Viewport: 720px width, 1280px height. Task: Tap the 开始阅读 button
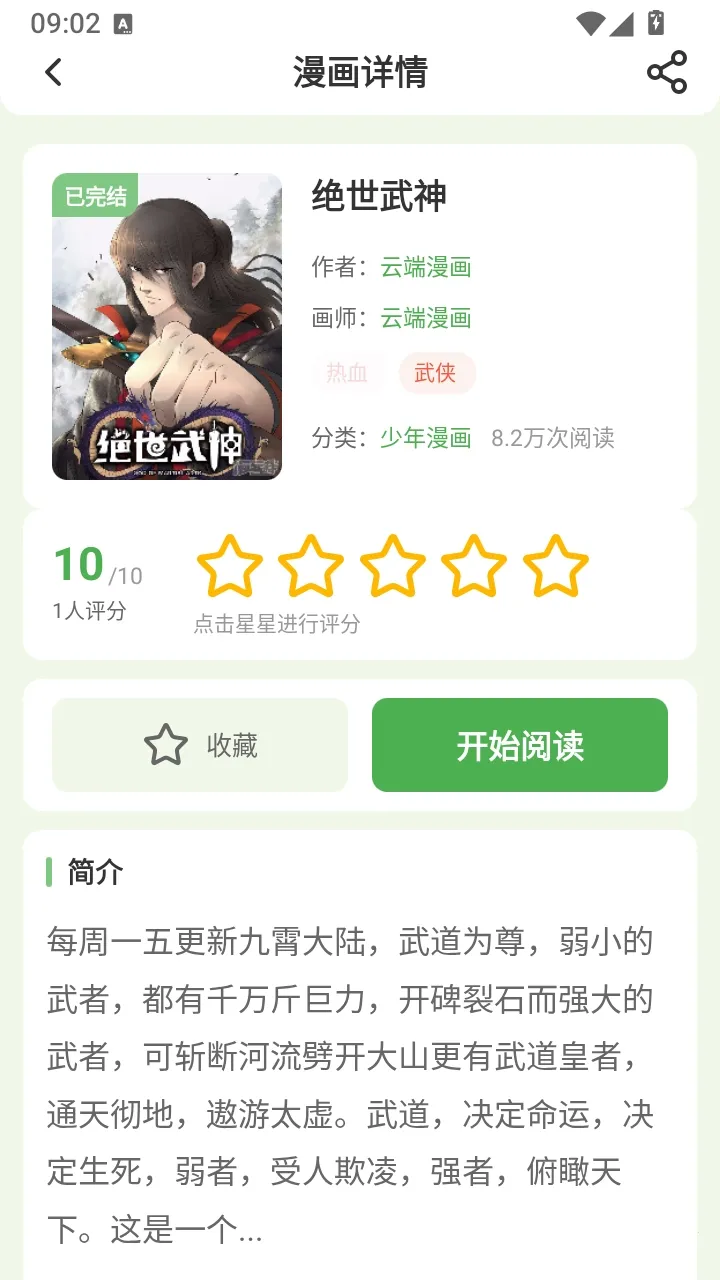click(520, 745)
